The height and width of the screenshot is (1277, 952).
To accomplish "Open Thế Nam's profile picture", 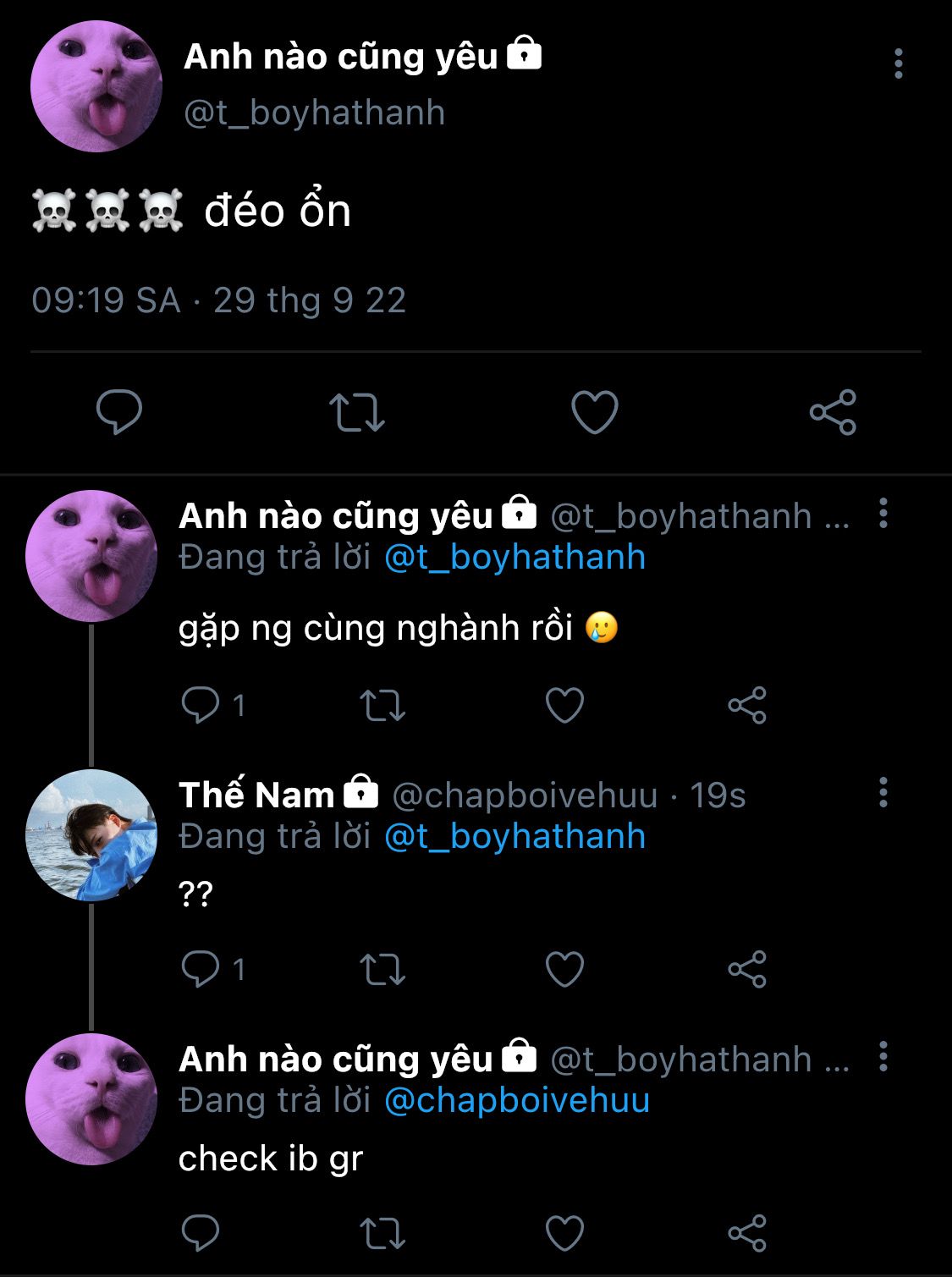I will coord(91,835).
